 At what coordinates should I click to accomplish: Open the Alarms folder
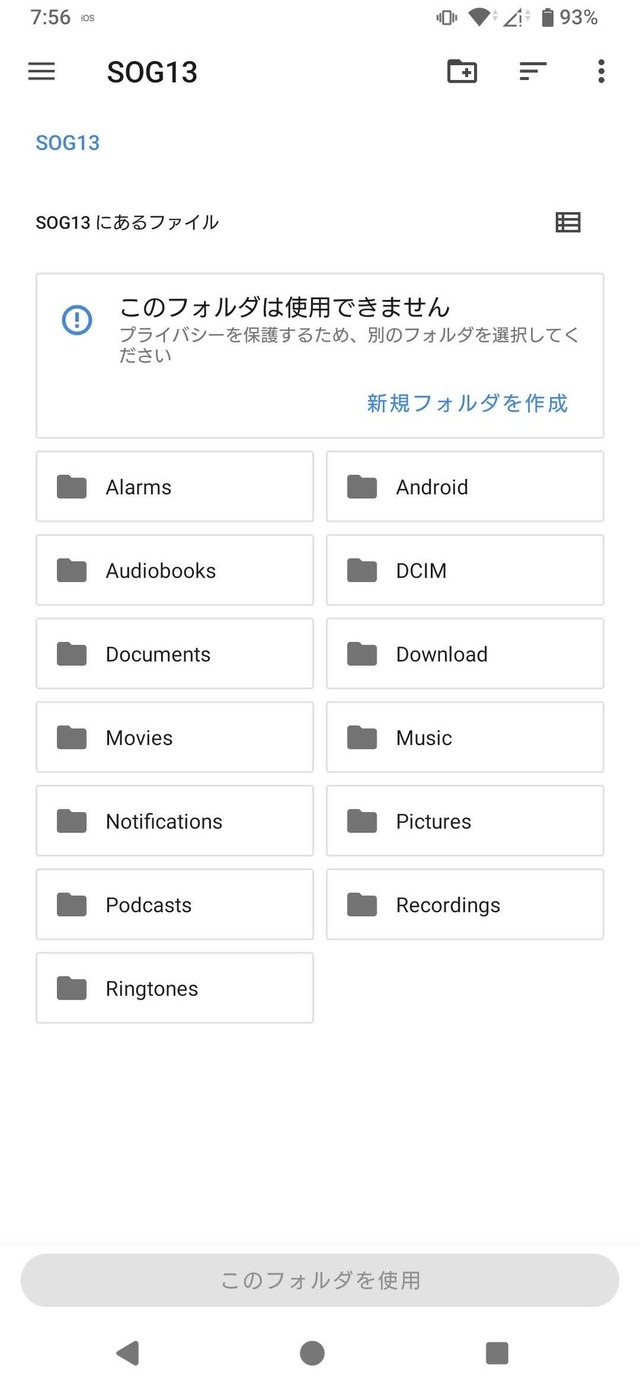[x=175, y=487]
